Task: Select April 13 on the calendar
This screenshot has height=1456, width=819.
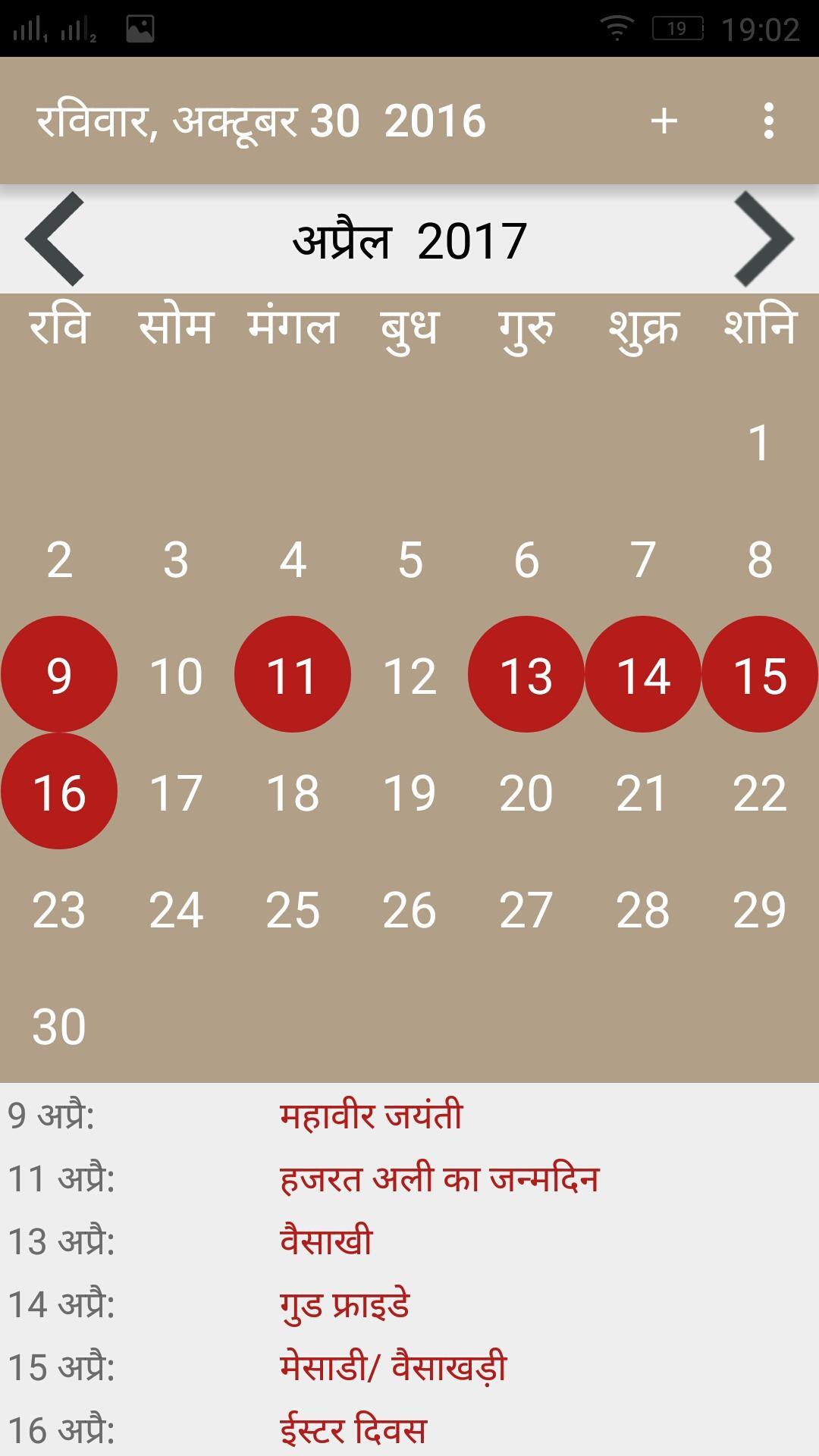Action: 526,674
